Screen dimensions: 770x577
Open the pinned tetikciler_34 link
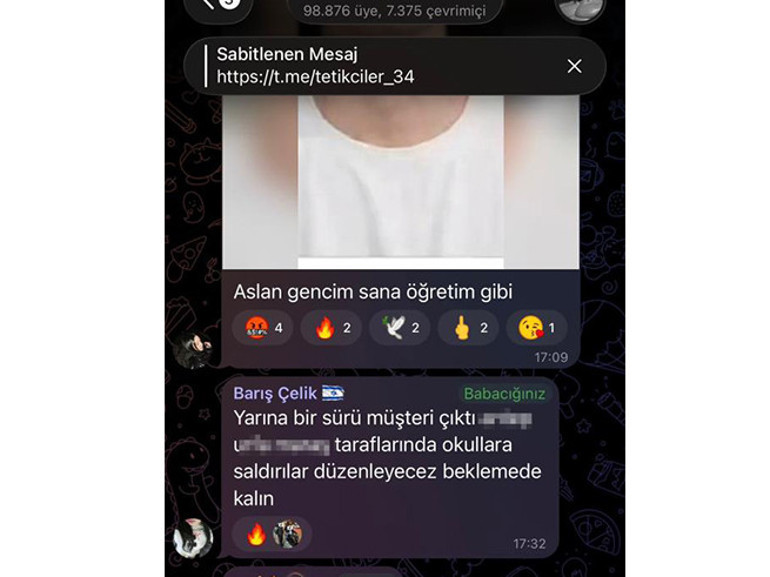(x=315, y=77)
